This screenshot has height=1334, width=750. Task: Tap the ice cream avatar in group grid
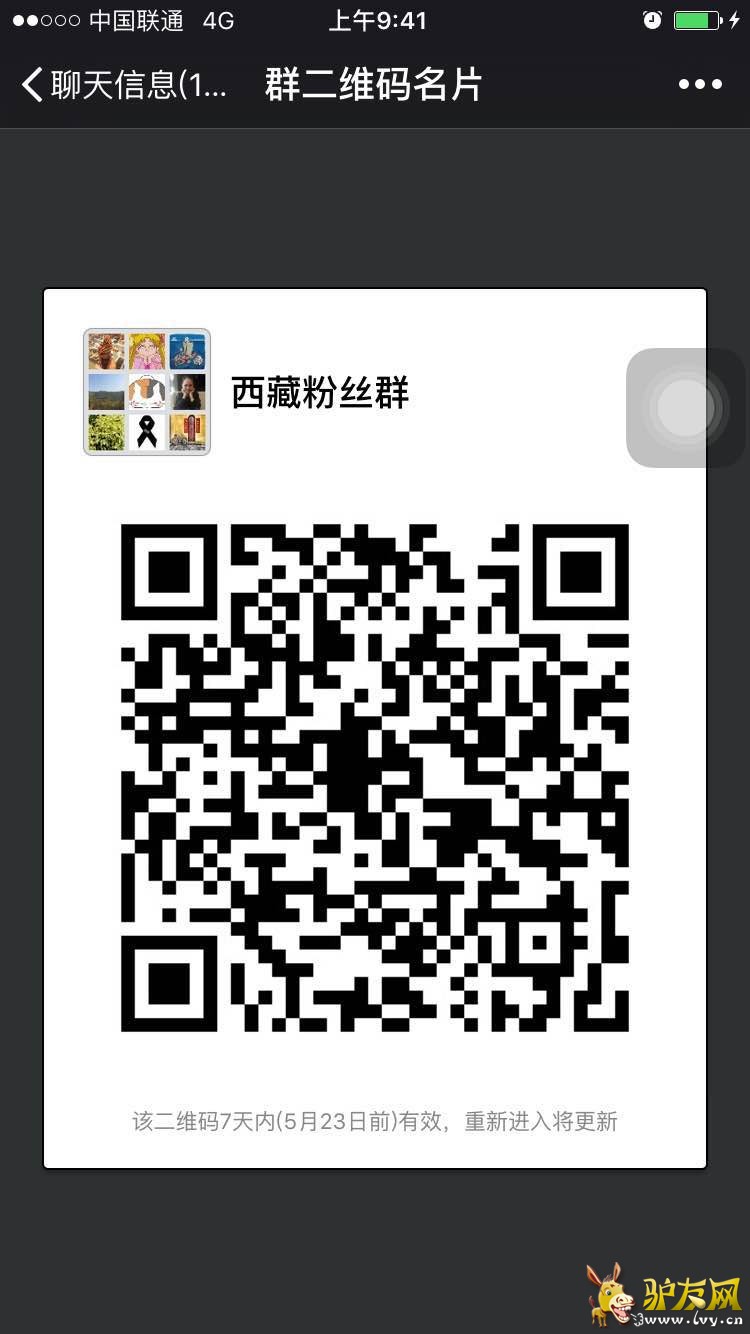pos(109,352)
